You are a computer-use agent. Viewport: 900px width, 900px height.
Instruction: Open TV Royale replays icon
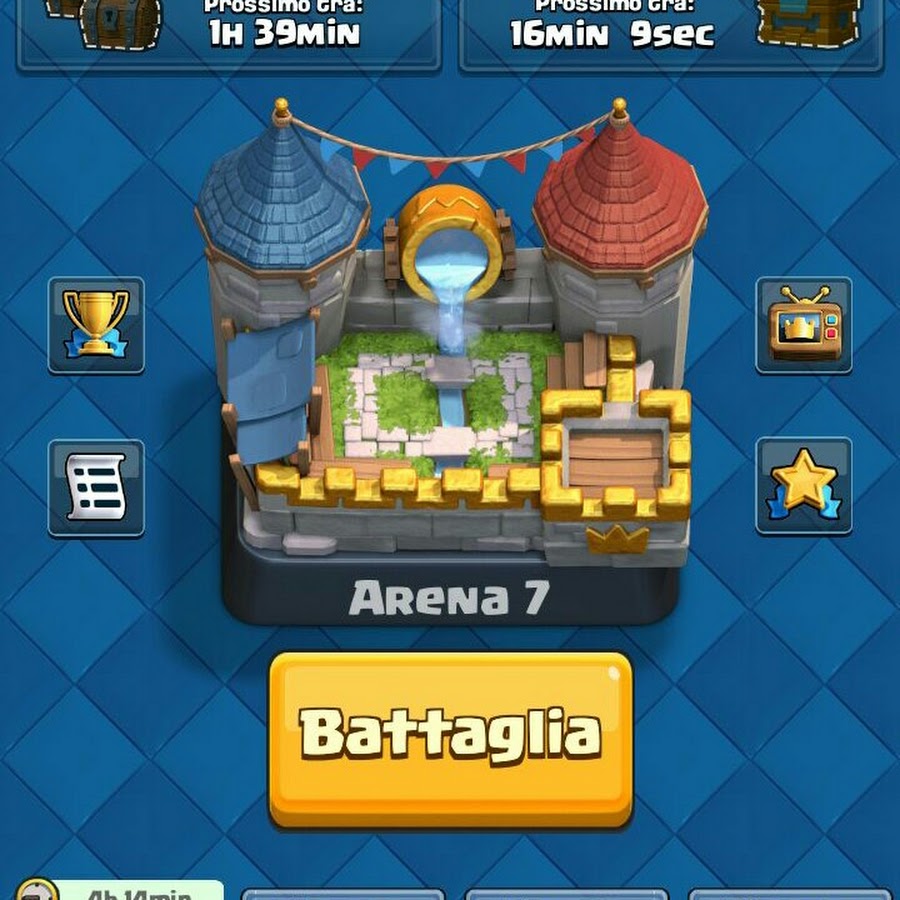click(804, 325)
